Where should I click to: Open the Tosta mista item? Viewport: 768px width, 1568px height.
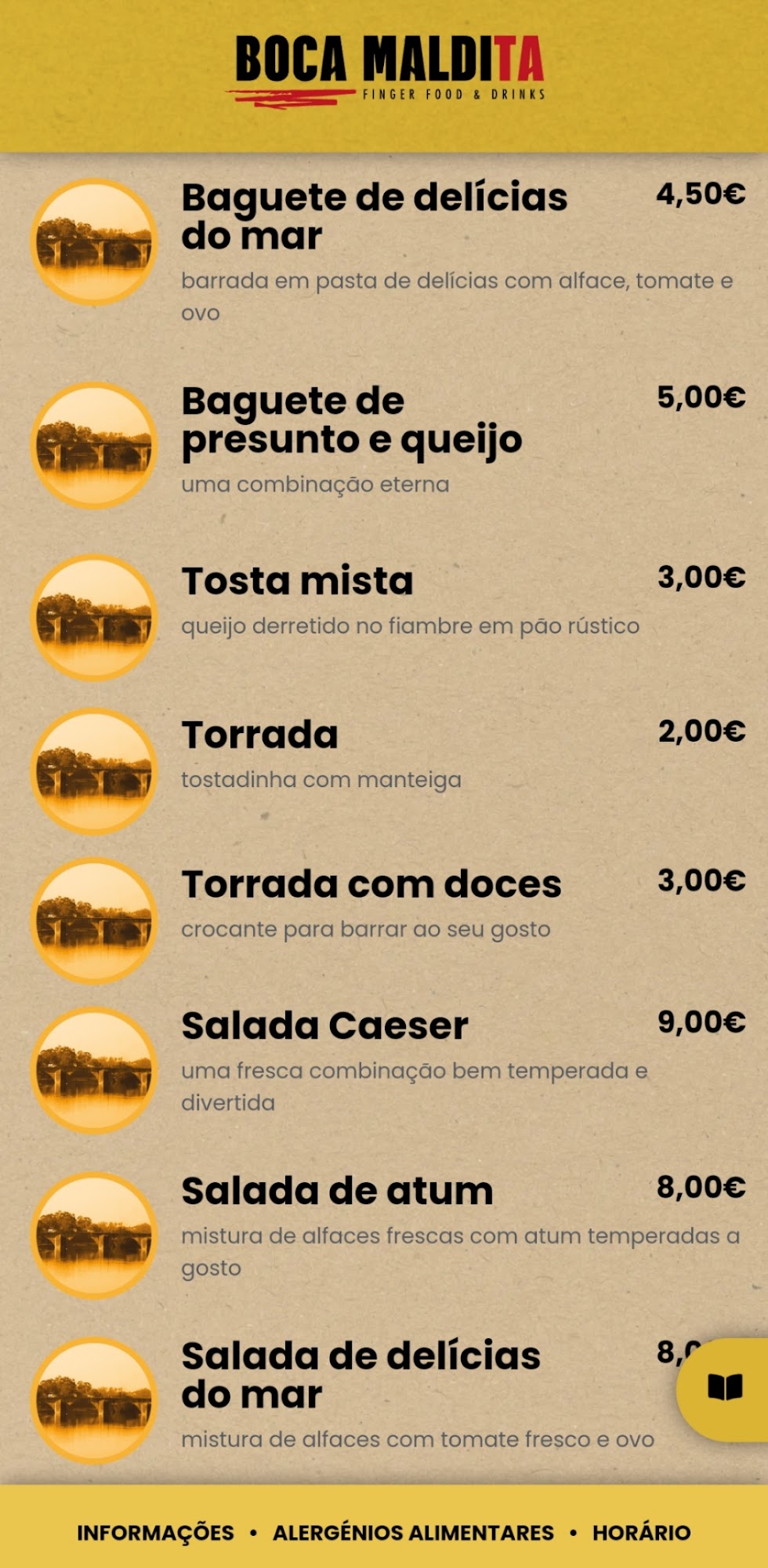click(298, 581)
